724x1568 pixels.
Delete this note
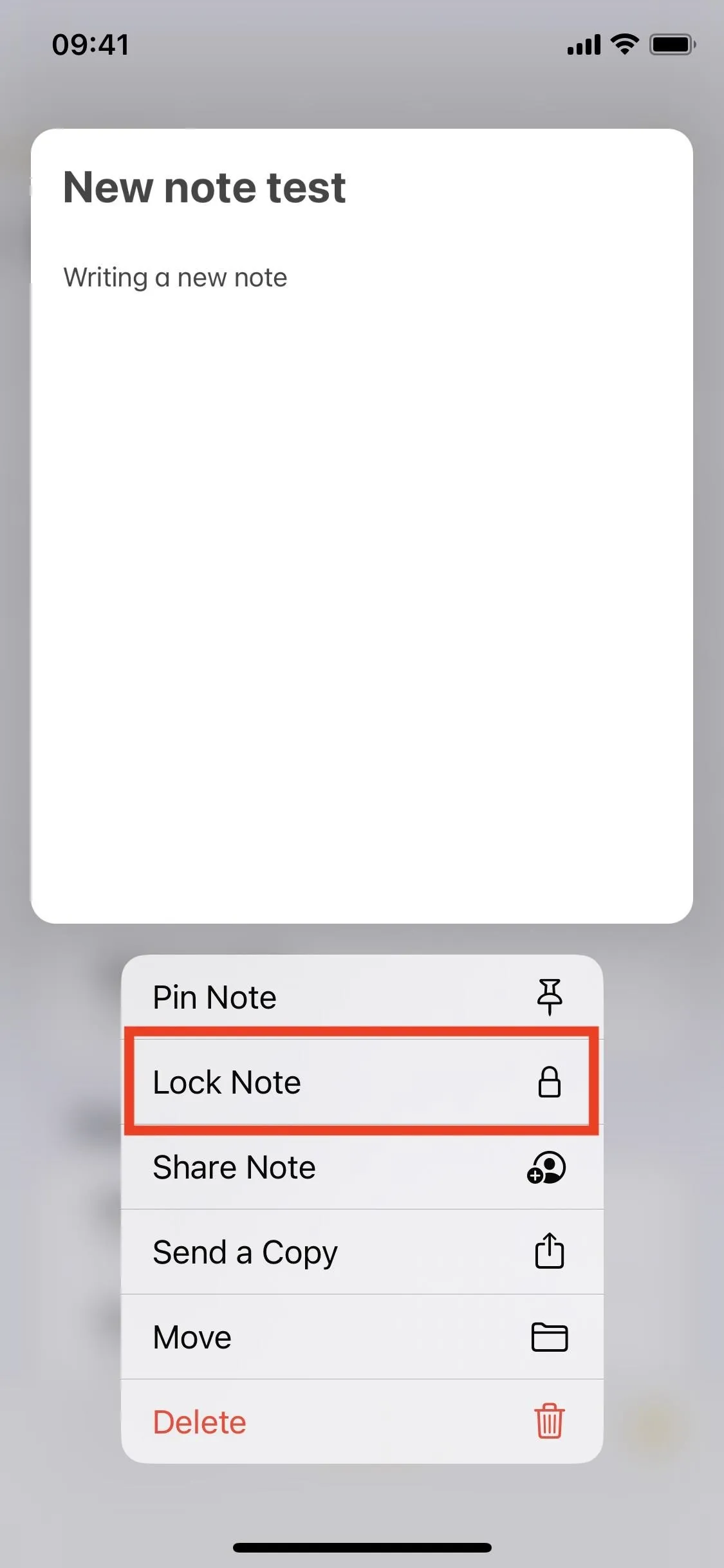coord(362,1421)
